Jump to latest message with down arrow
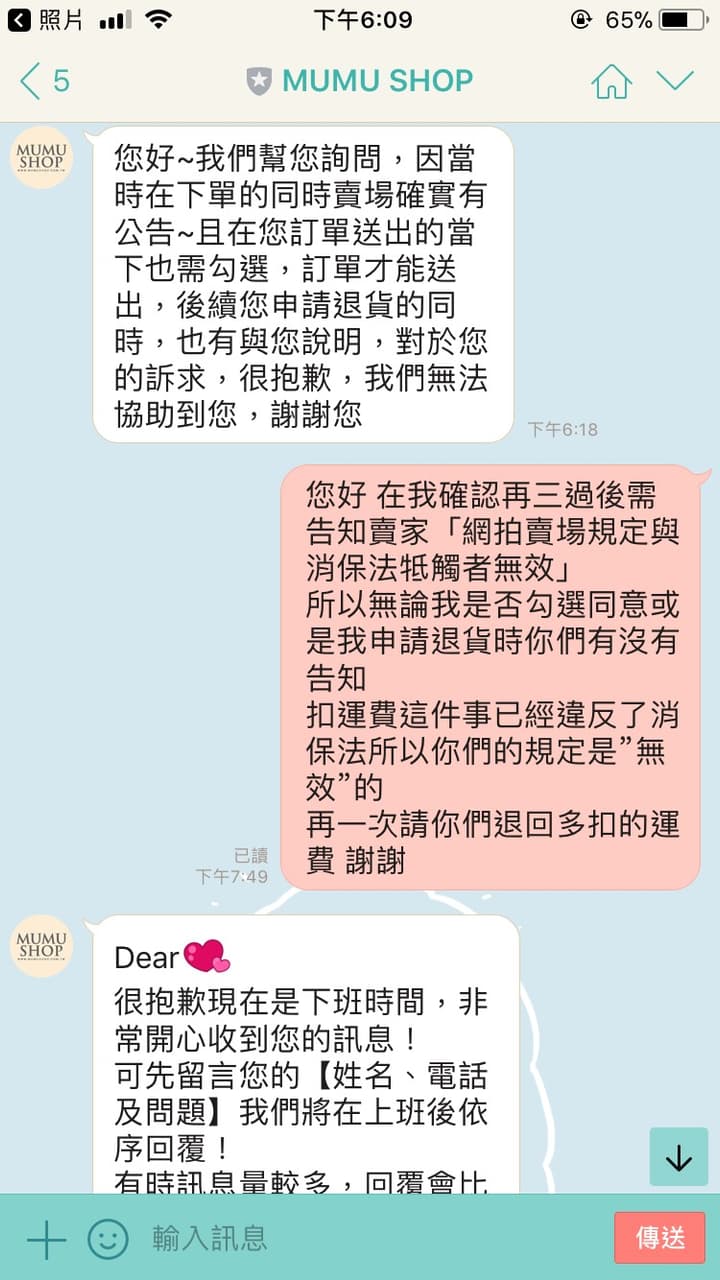The height and width of the screenshot is (1280, 720). 679,1157
